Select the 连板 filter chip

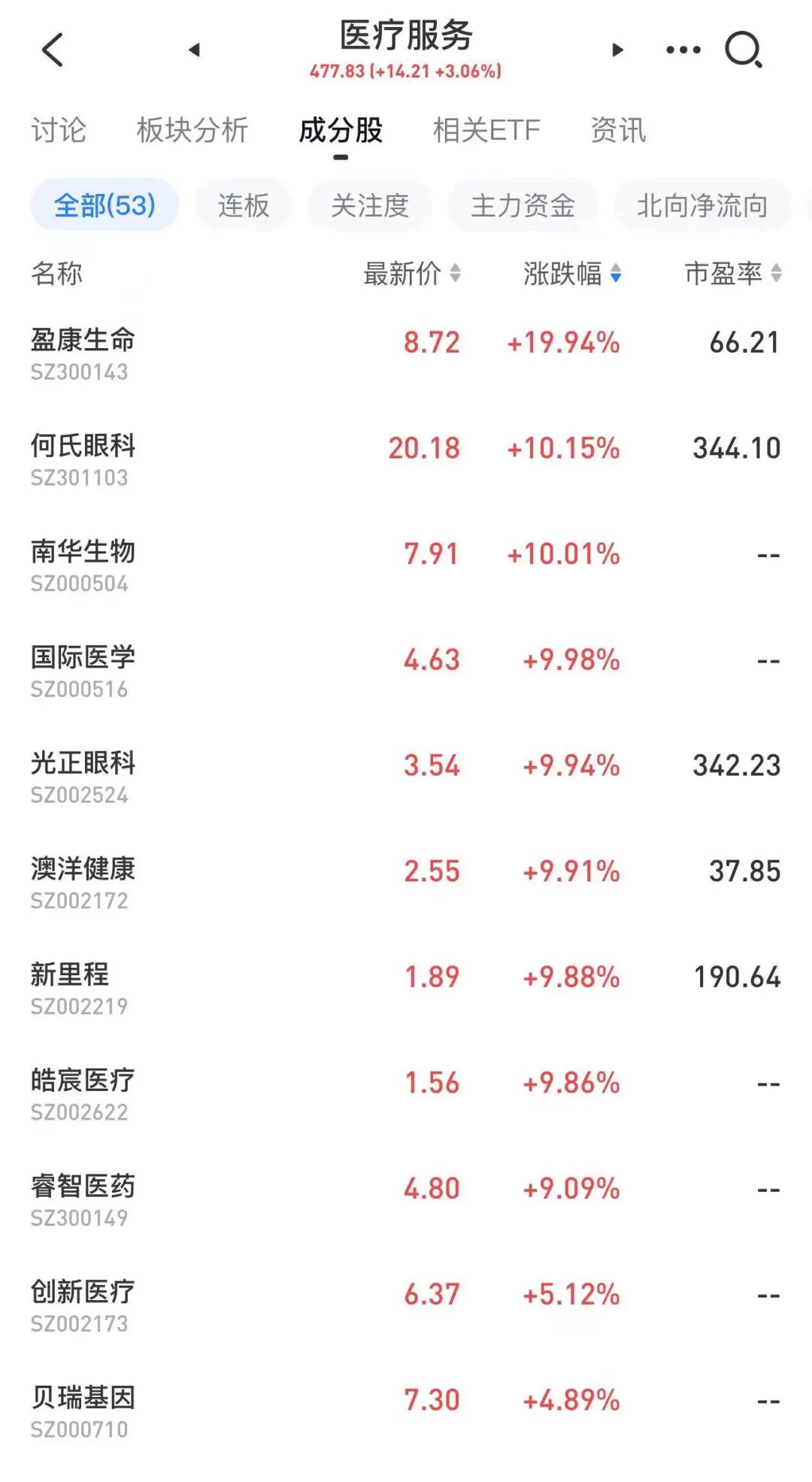244,205
